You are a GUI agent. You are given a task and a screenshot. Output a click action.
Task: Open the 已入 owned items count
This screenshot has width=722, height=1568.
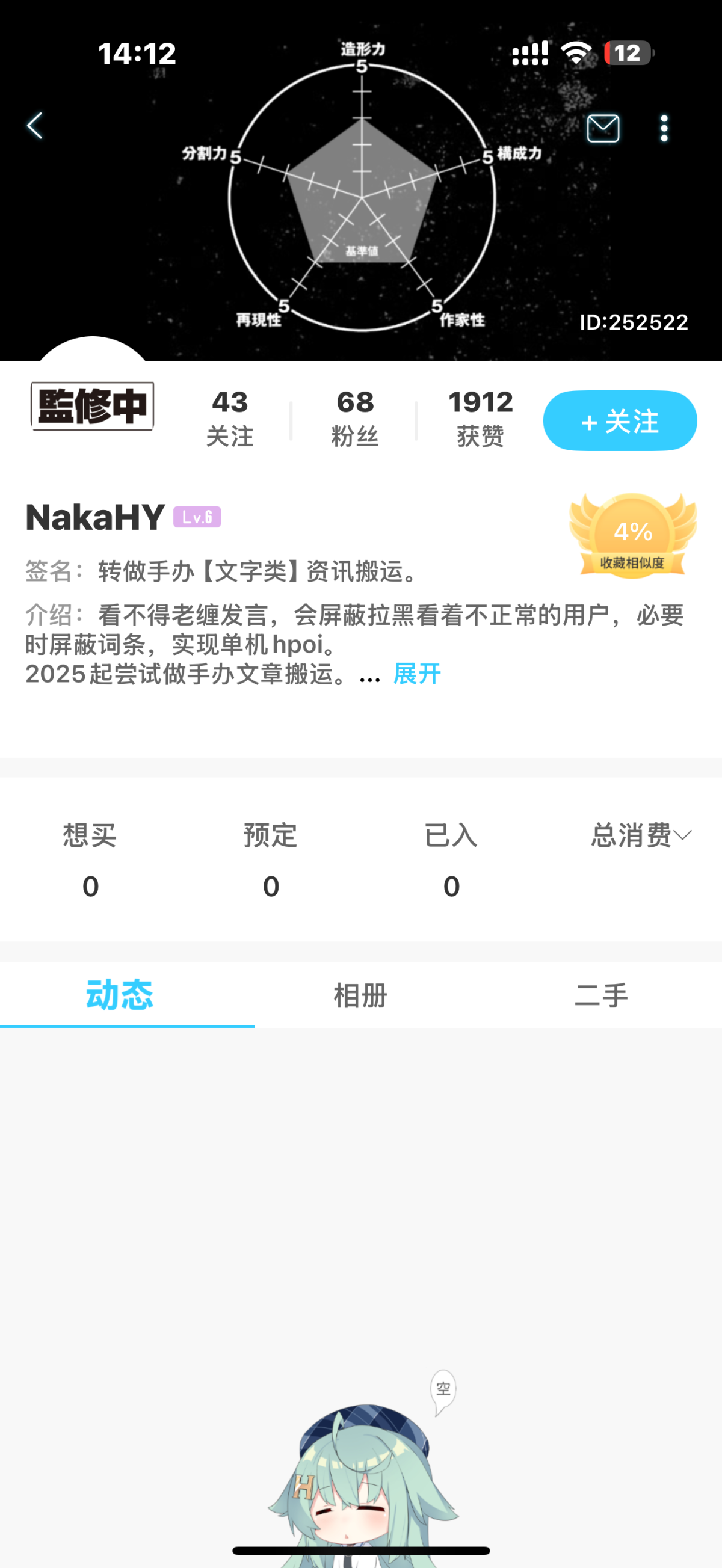point(451,859)
